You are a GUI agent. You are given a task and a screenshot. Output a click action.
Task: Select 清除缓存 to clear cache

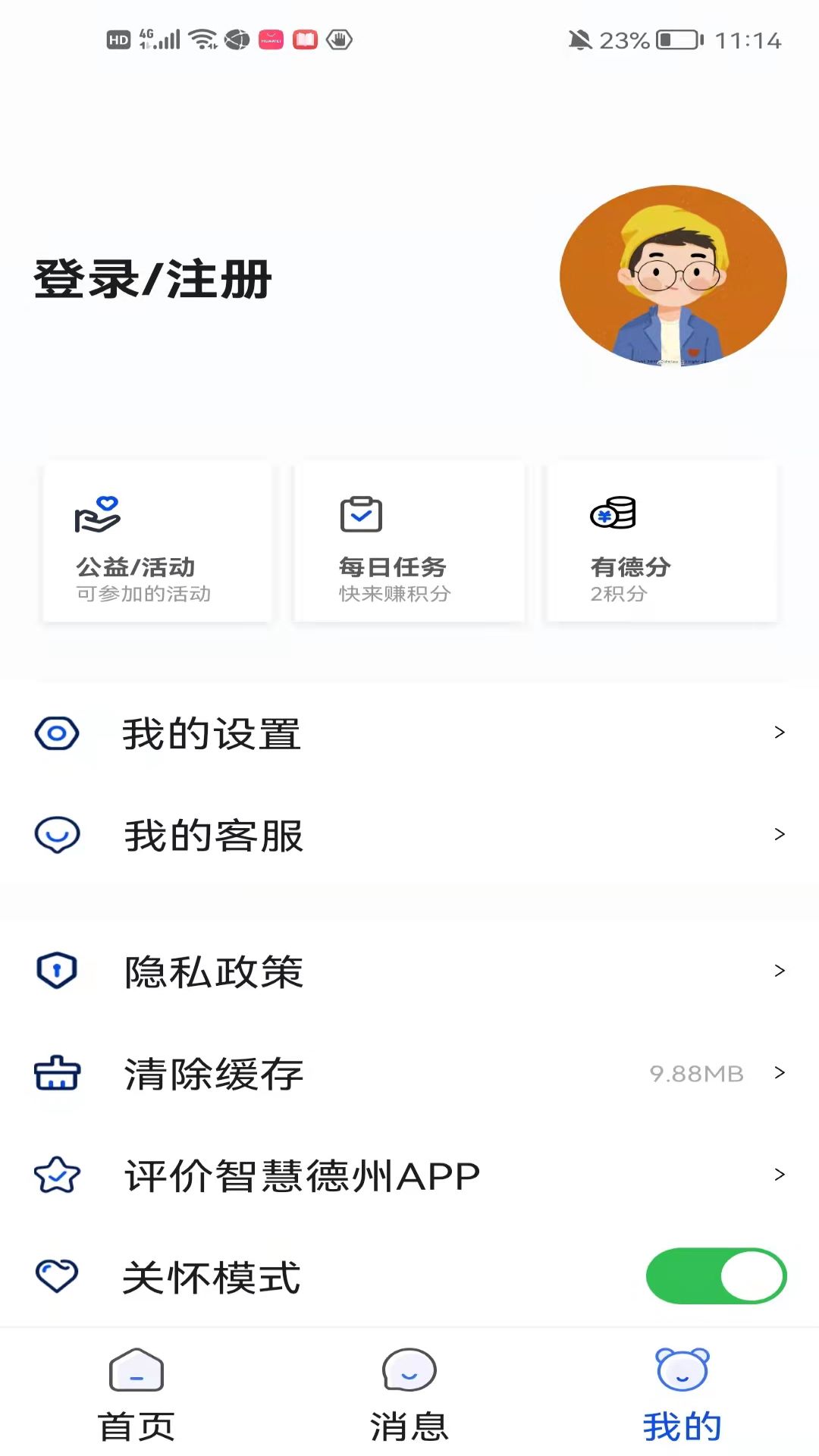(409, 1073)
